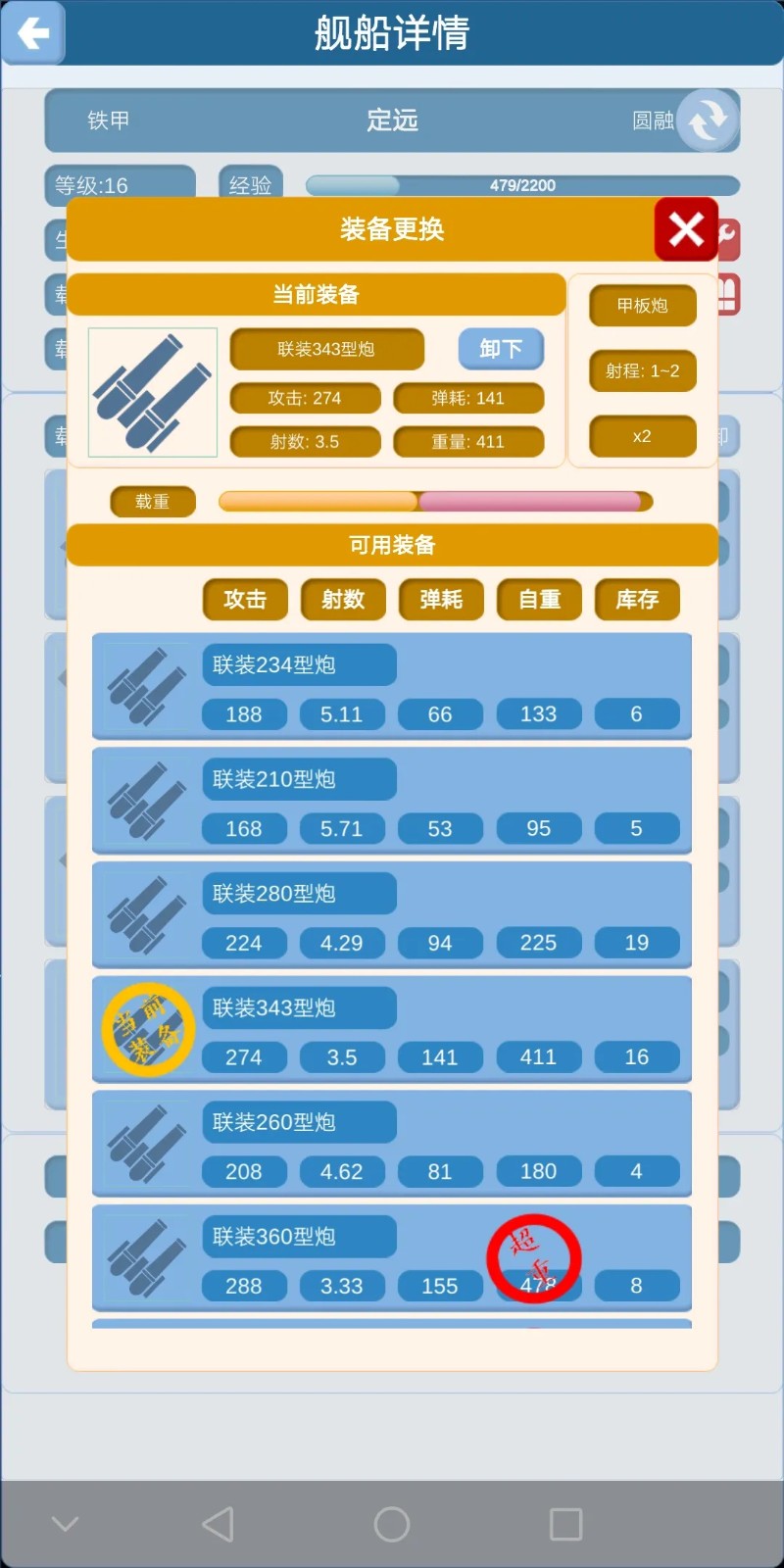Close the 装备更换 dialog with the X

[685, 230]
